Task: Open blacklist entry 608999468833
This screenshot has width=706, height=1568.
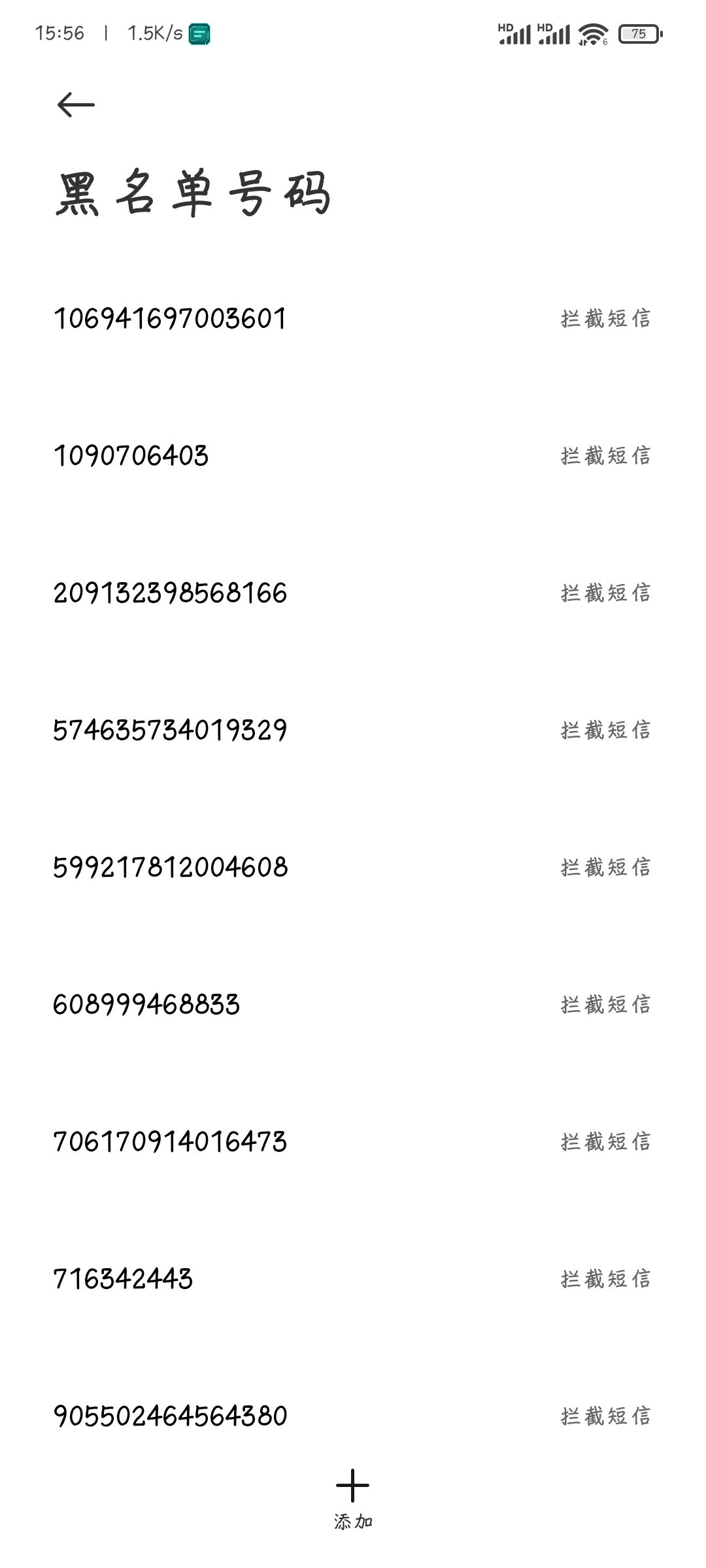Action: click(353, 1005)
